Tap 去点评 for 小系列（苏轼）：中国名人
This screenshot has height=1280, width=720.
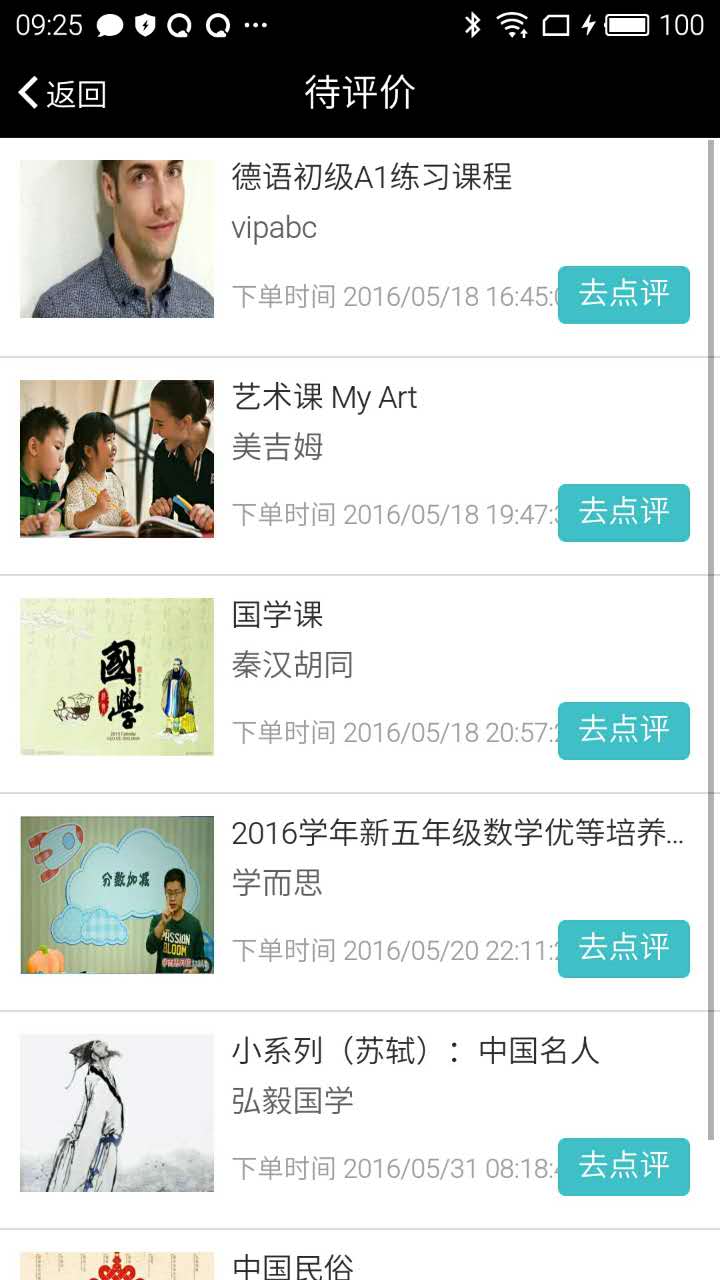(x=623, y=1167)
